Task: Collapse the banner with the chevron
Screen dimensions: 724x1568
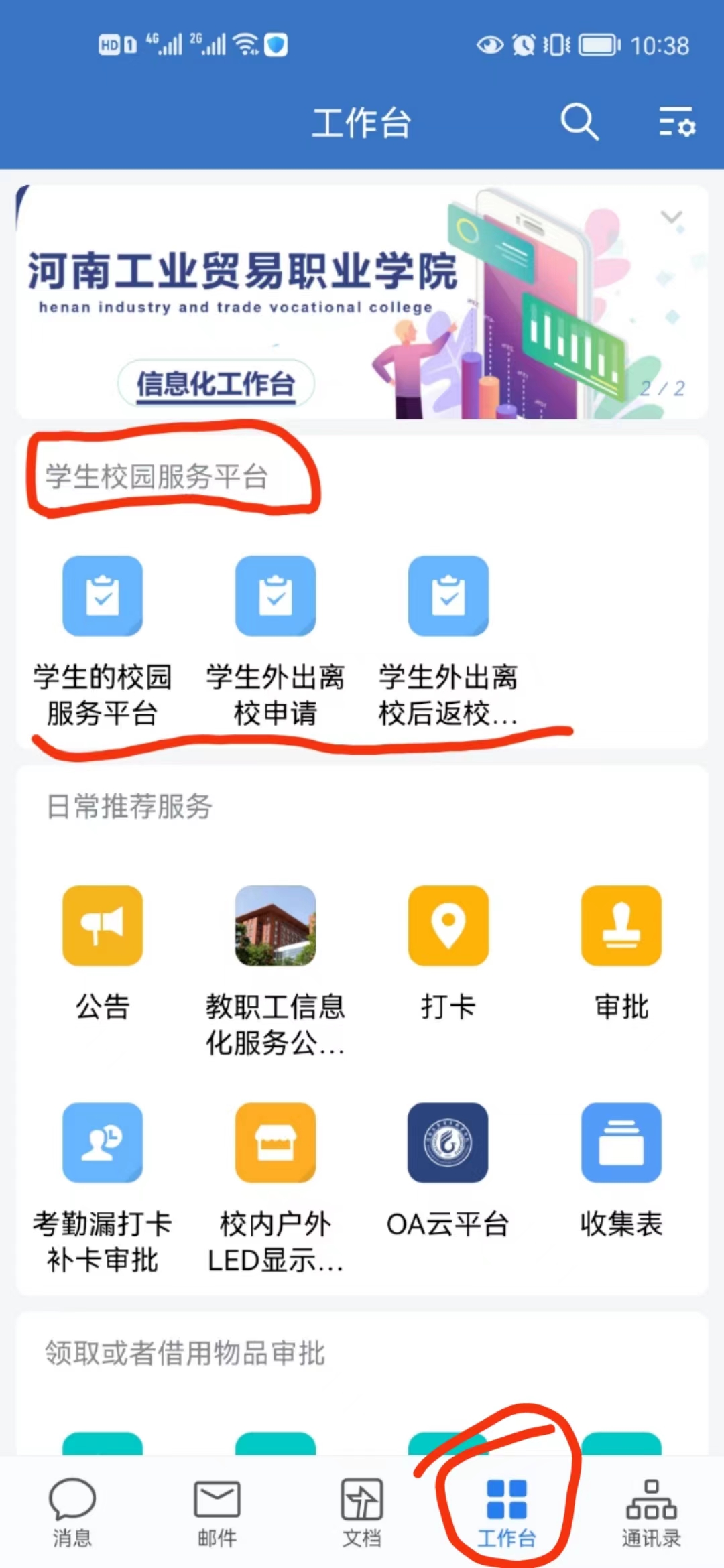Action: [671, 217]
